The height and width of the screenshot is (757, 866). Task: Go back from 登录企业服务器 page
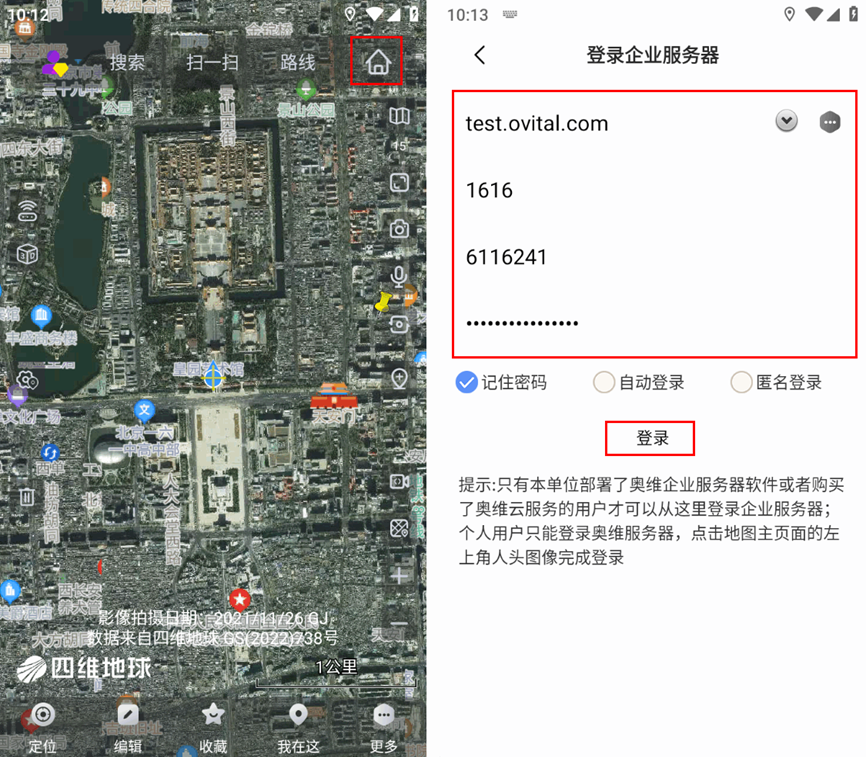(480, 55)
